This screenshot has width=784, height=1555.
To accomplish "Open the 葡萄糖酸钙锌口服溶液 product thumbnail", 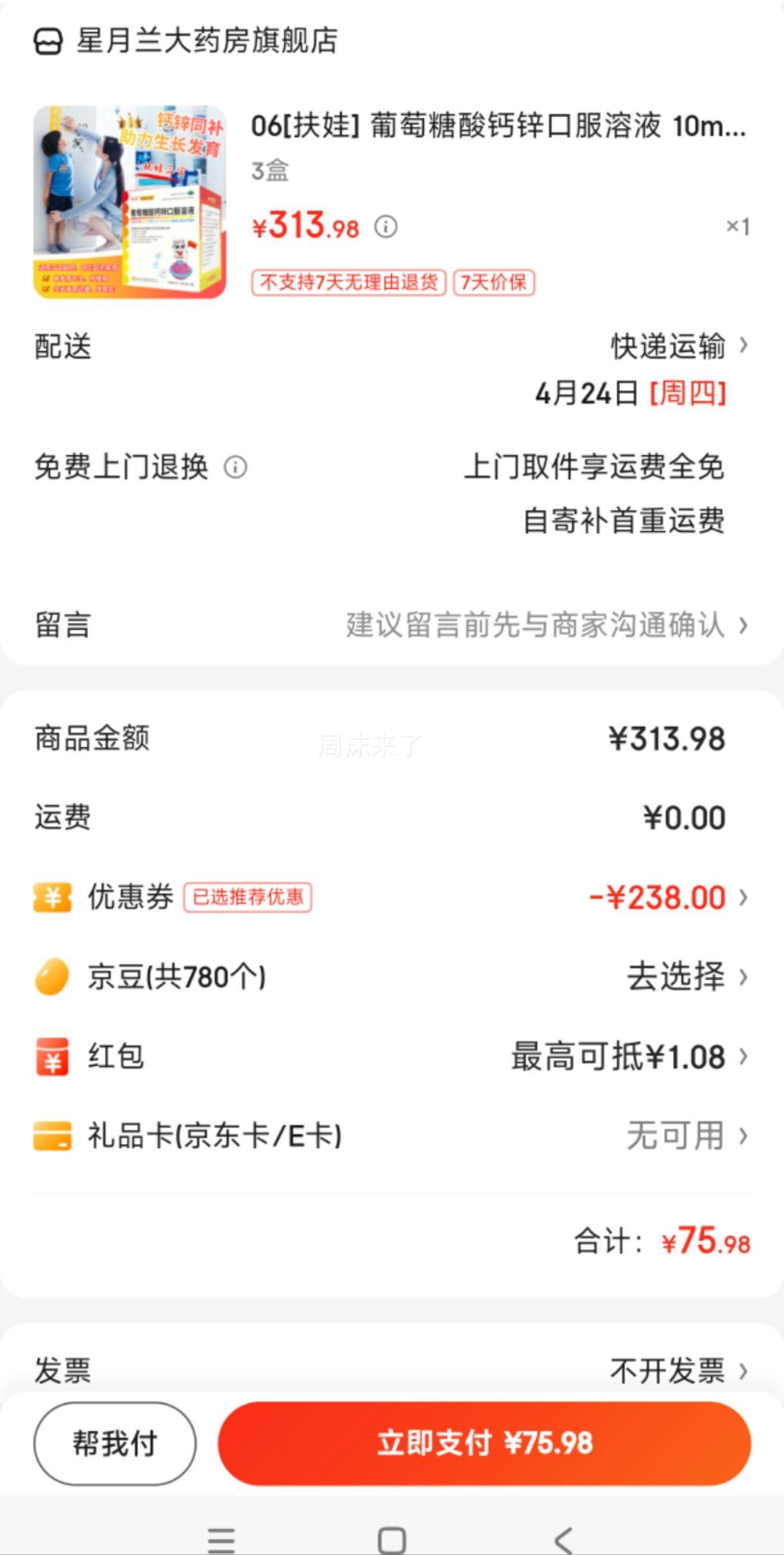I will [x=130, y=202].
